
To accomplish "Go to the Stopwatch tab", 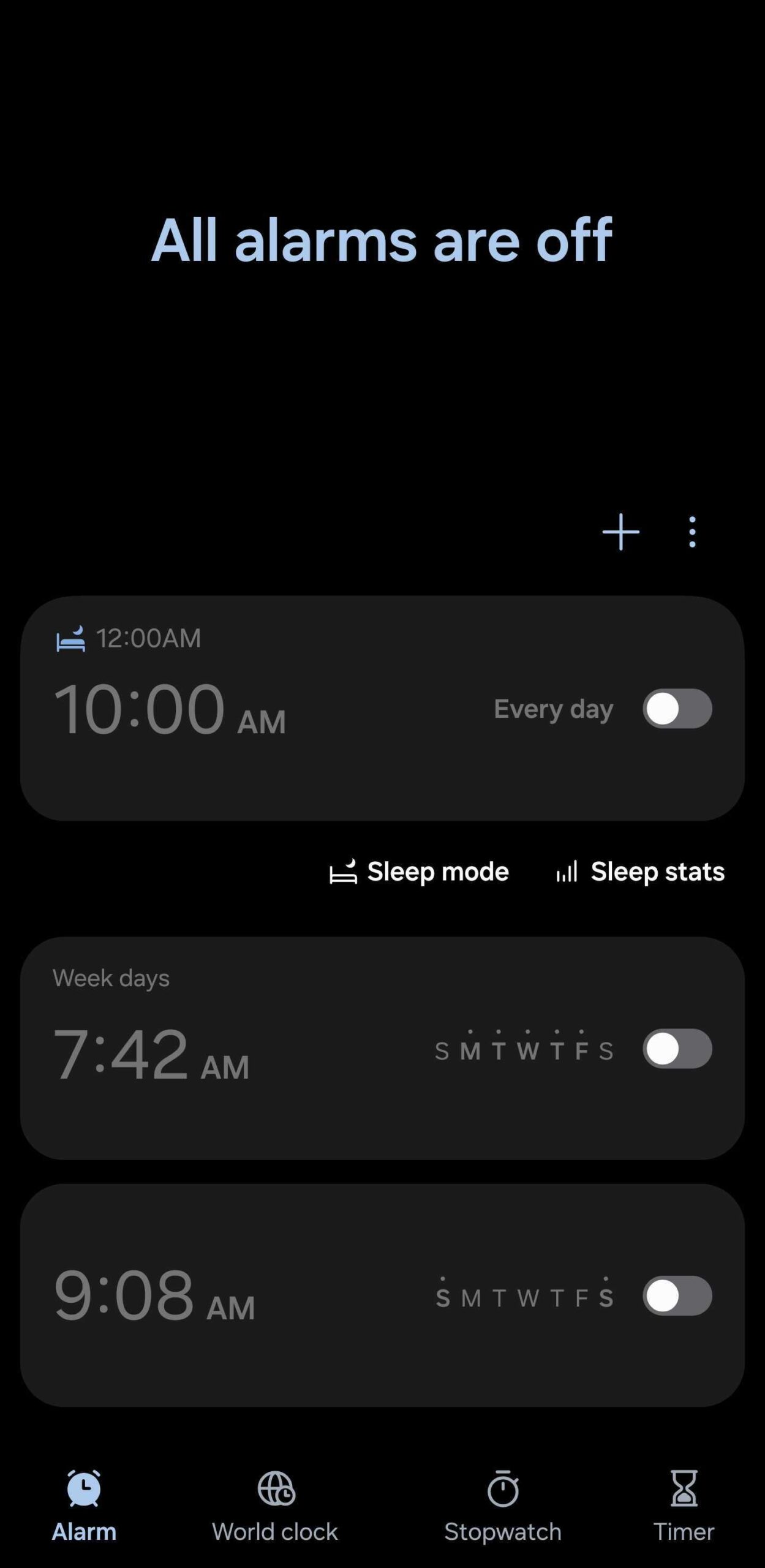I will click(x=502, y=1507).
